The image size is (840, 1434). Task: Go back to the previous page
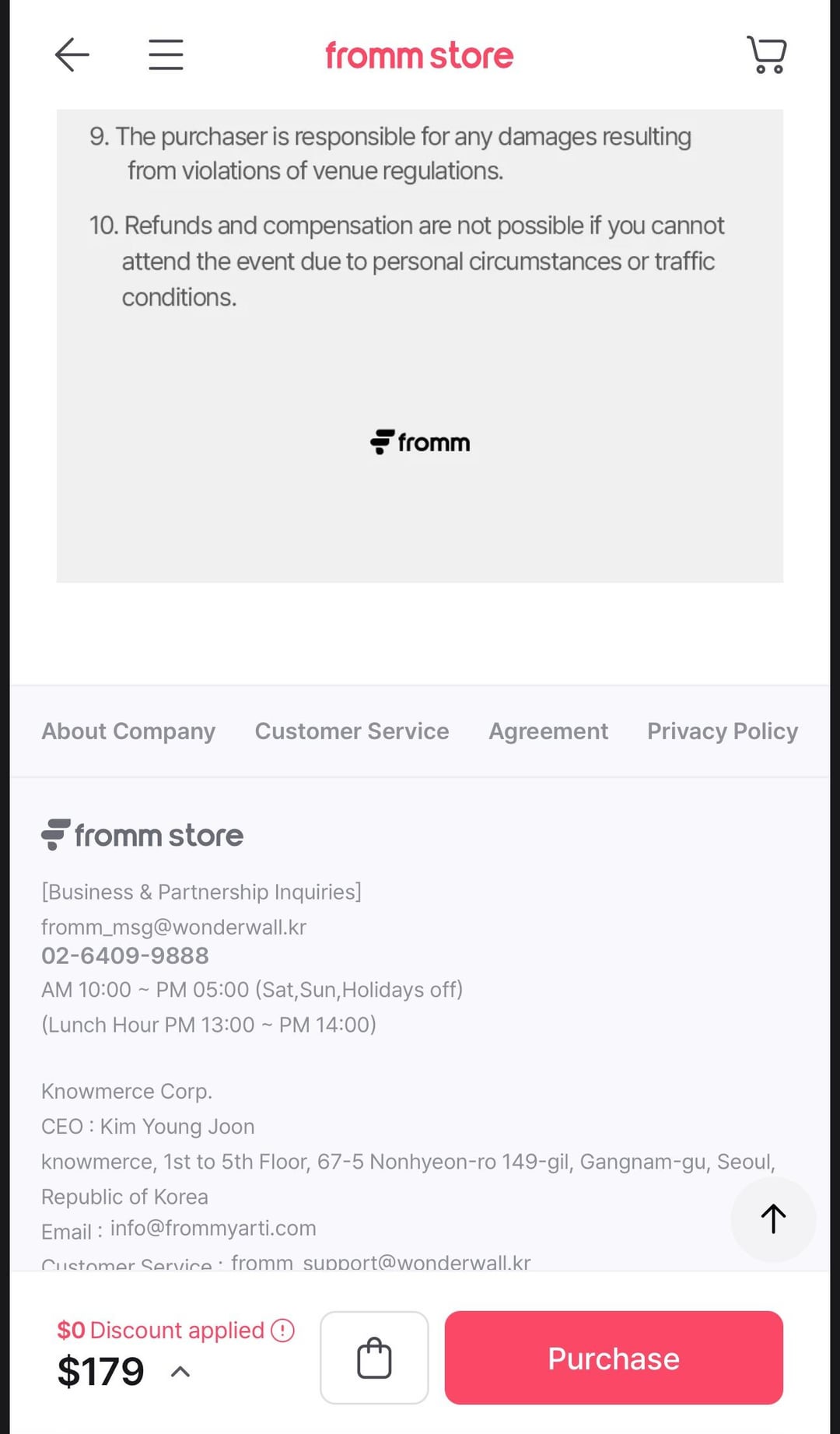coord(72,55)
